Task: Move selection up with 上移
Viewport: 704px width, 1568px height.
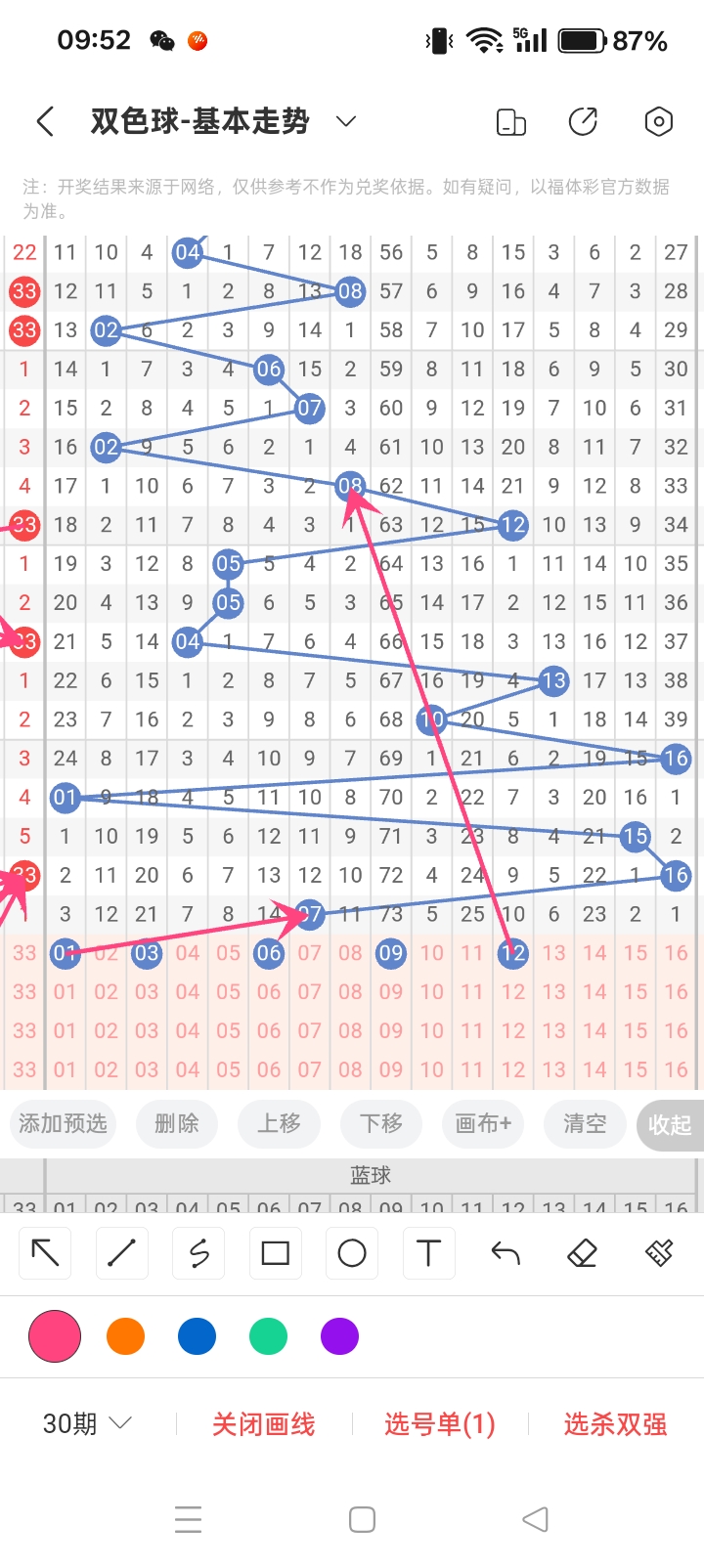Action: 279,1124
